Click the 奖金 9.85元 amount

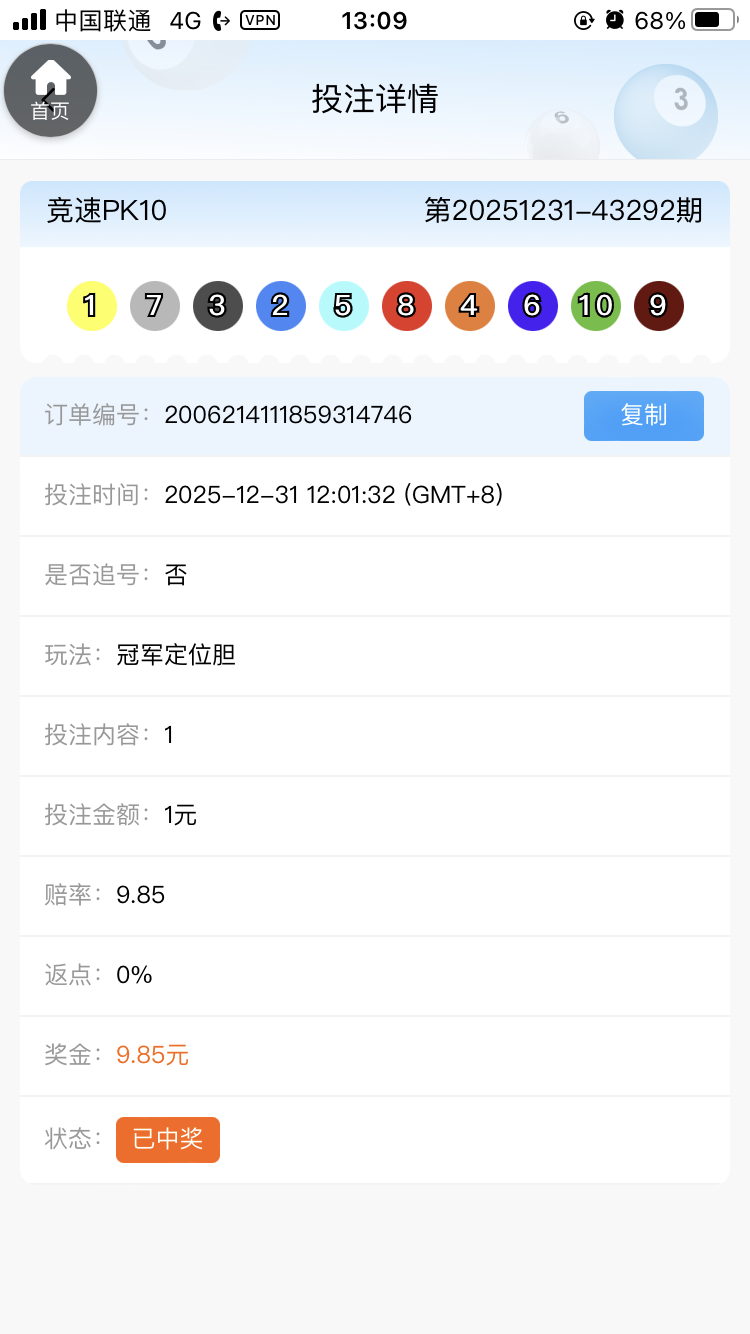coord(152,1055)
